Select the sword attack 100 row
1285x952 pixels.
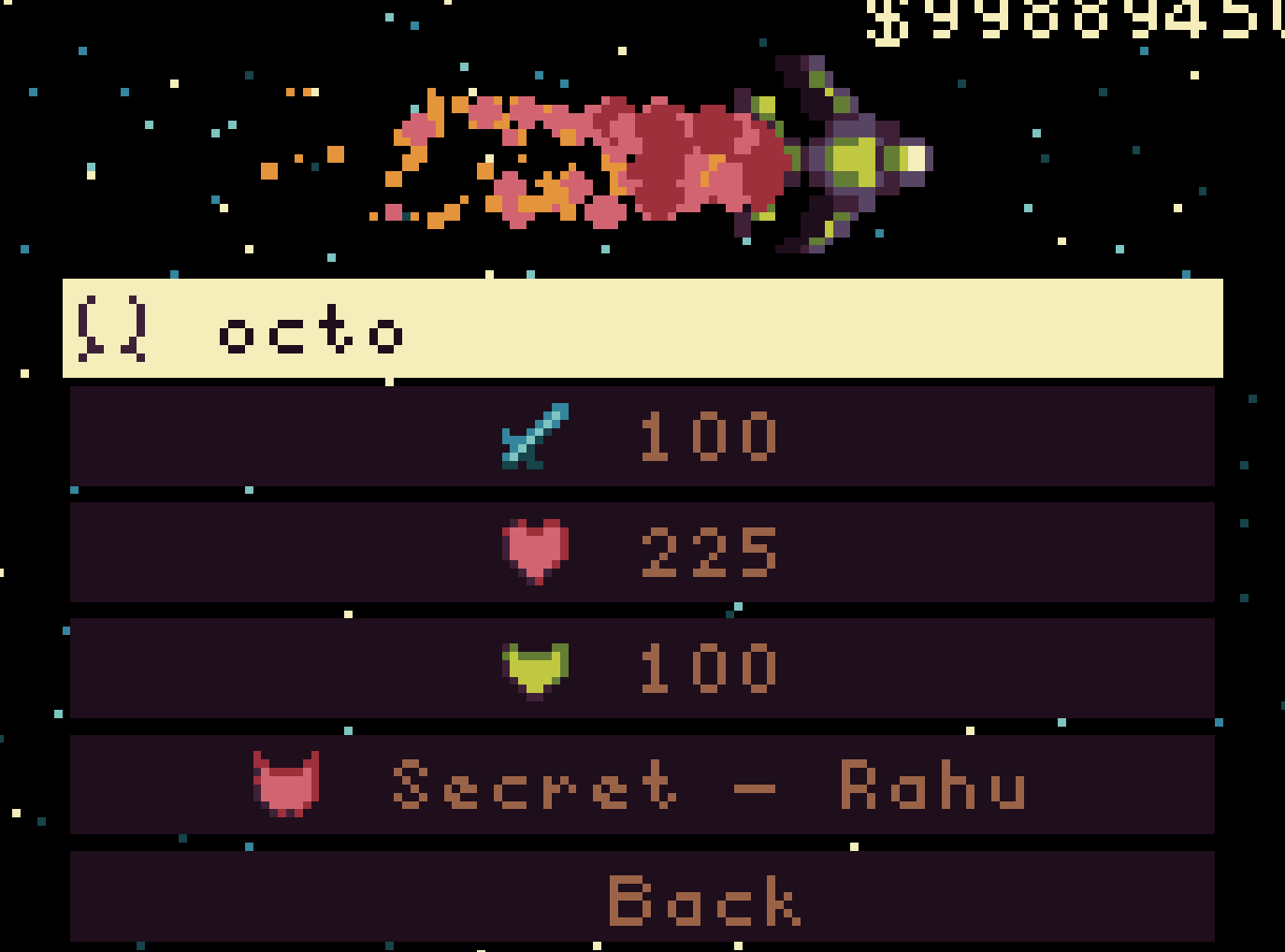[642, 437]
